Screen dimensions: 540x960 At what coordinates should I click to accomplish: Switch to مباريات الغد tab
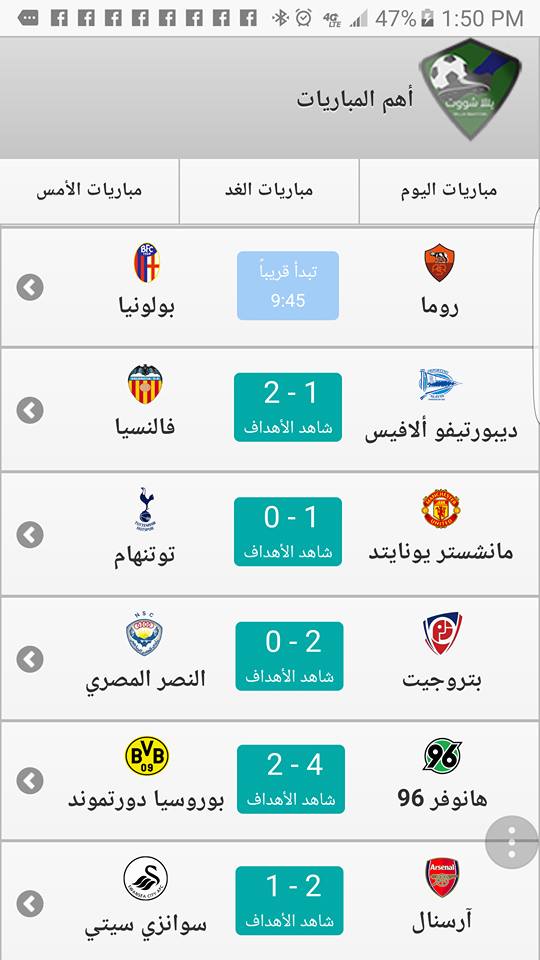coord(269,191)
